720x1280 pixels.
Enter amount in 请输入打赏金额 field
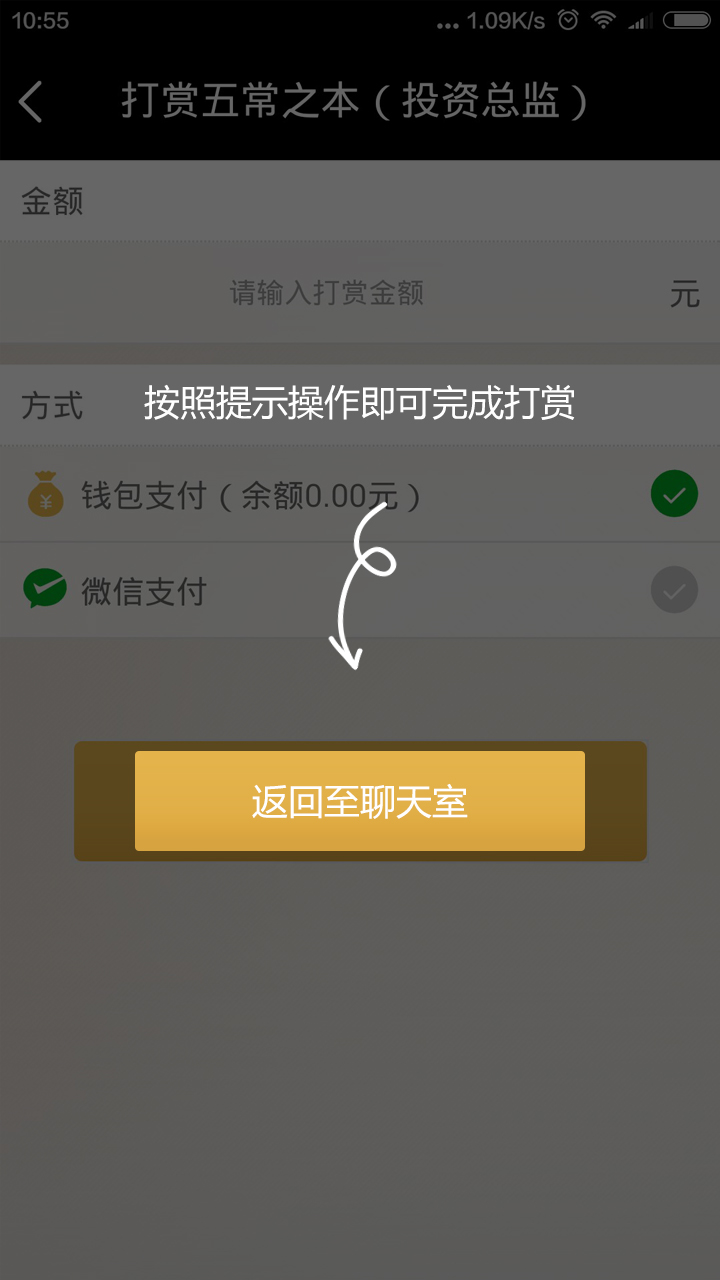pyautogui.click(x=328, y=293)
